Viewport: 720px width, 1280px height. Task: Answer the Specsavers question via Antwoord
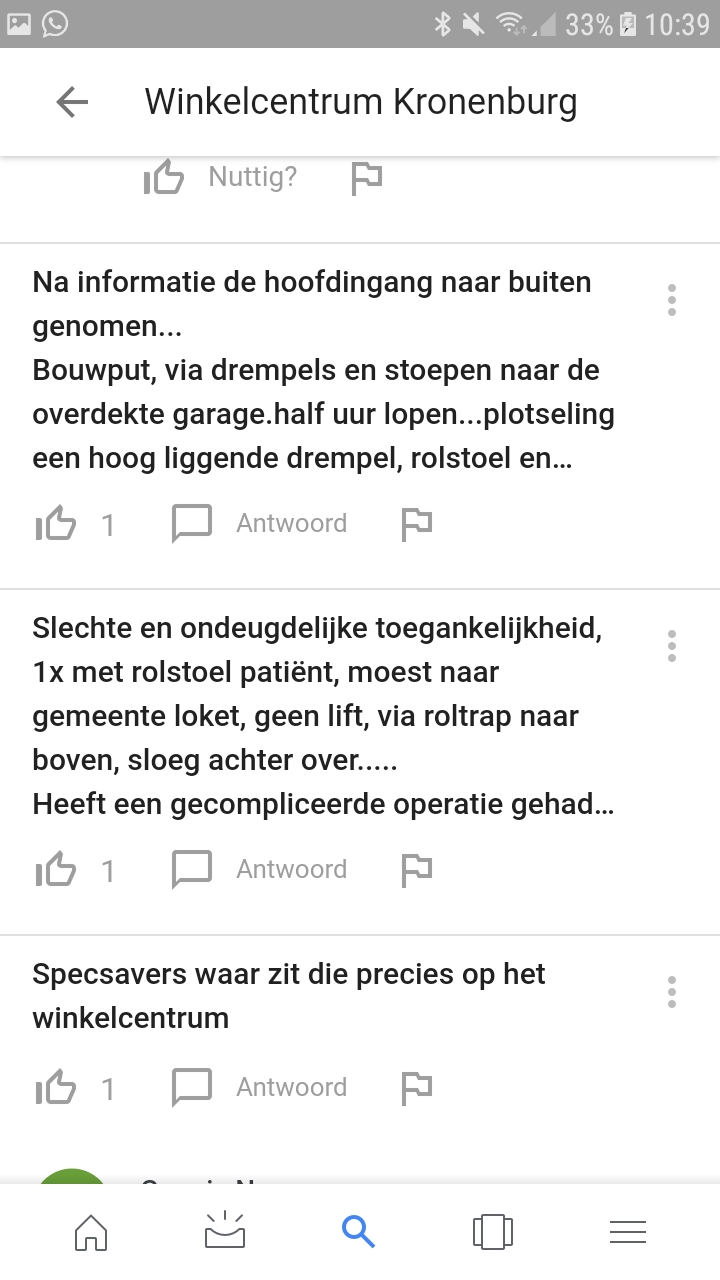tap(260, 1087)
